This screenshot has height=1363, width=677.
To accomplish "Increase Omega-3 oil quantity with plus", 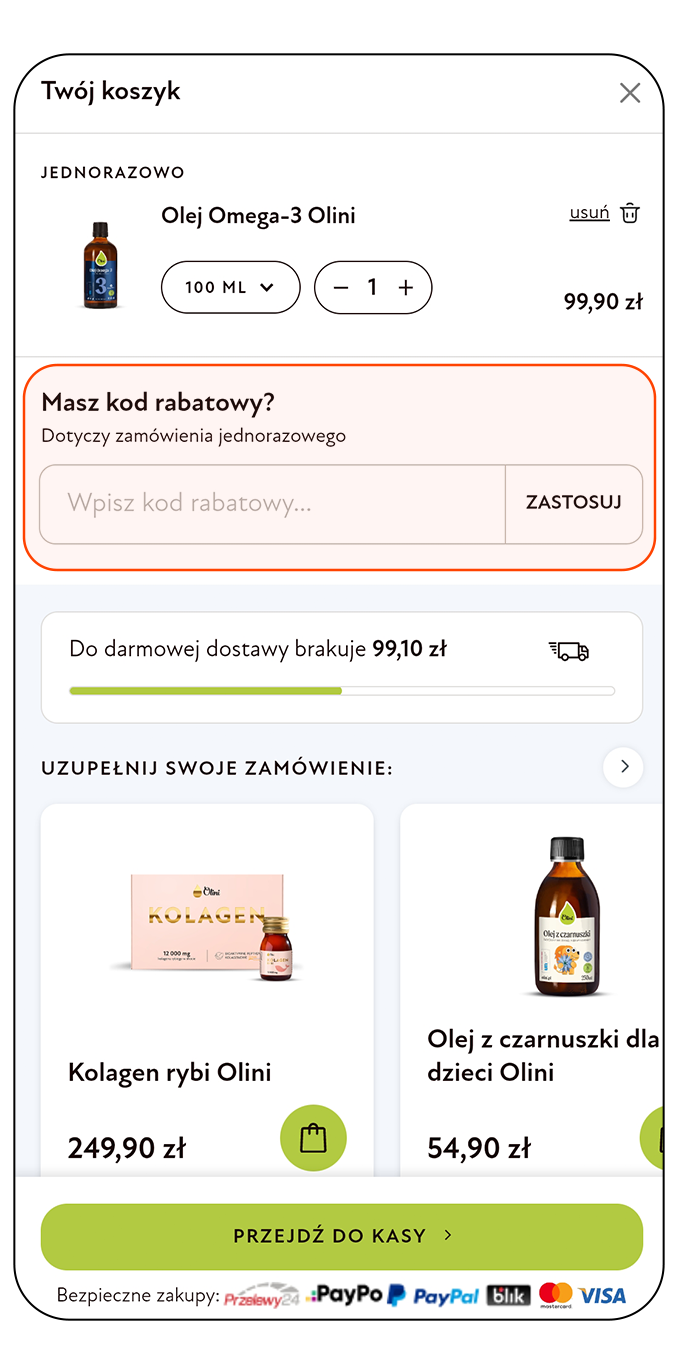I will click(x=406, y=288).
